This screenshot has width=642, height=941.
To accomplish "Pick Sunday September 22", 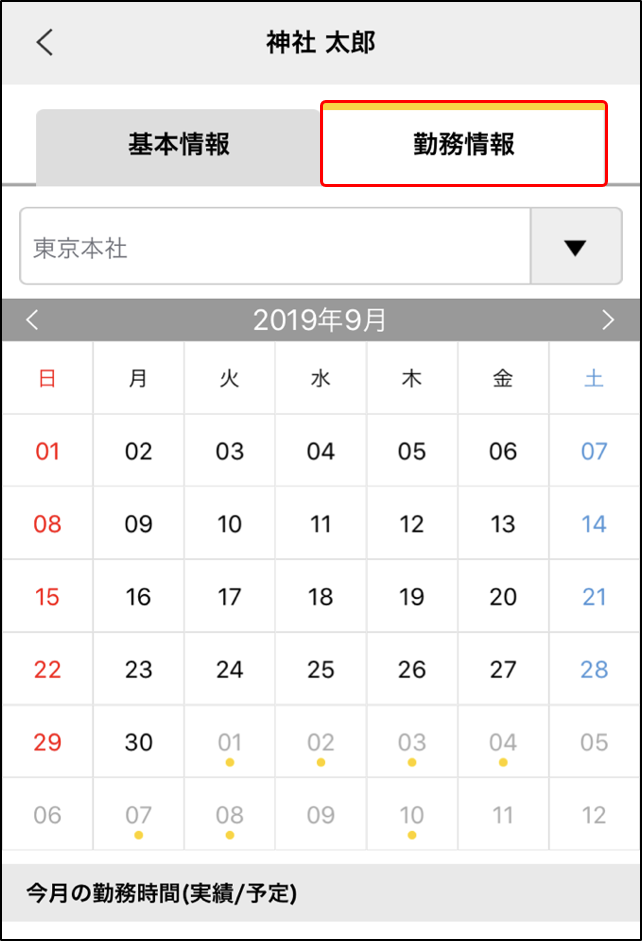I will pos(47,670).
